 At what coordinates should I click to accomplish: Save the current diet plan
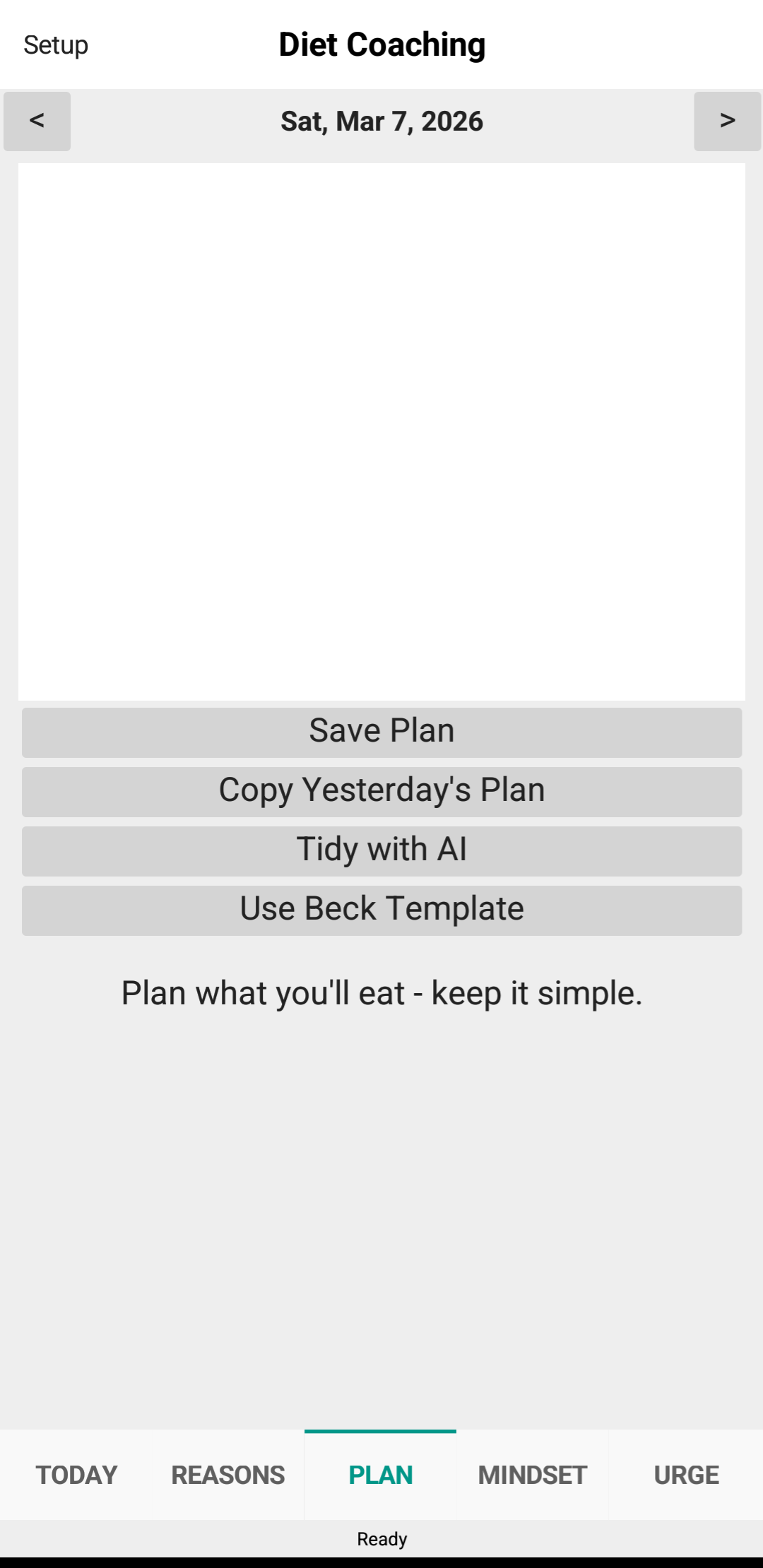(x=381, y=732)
